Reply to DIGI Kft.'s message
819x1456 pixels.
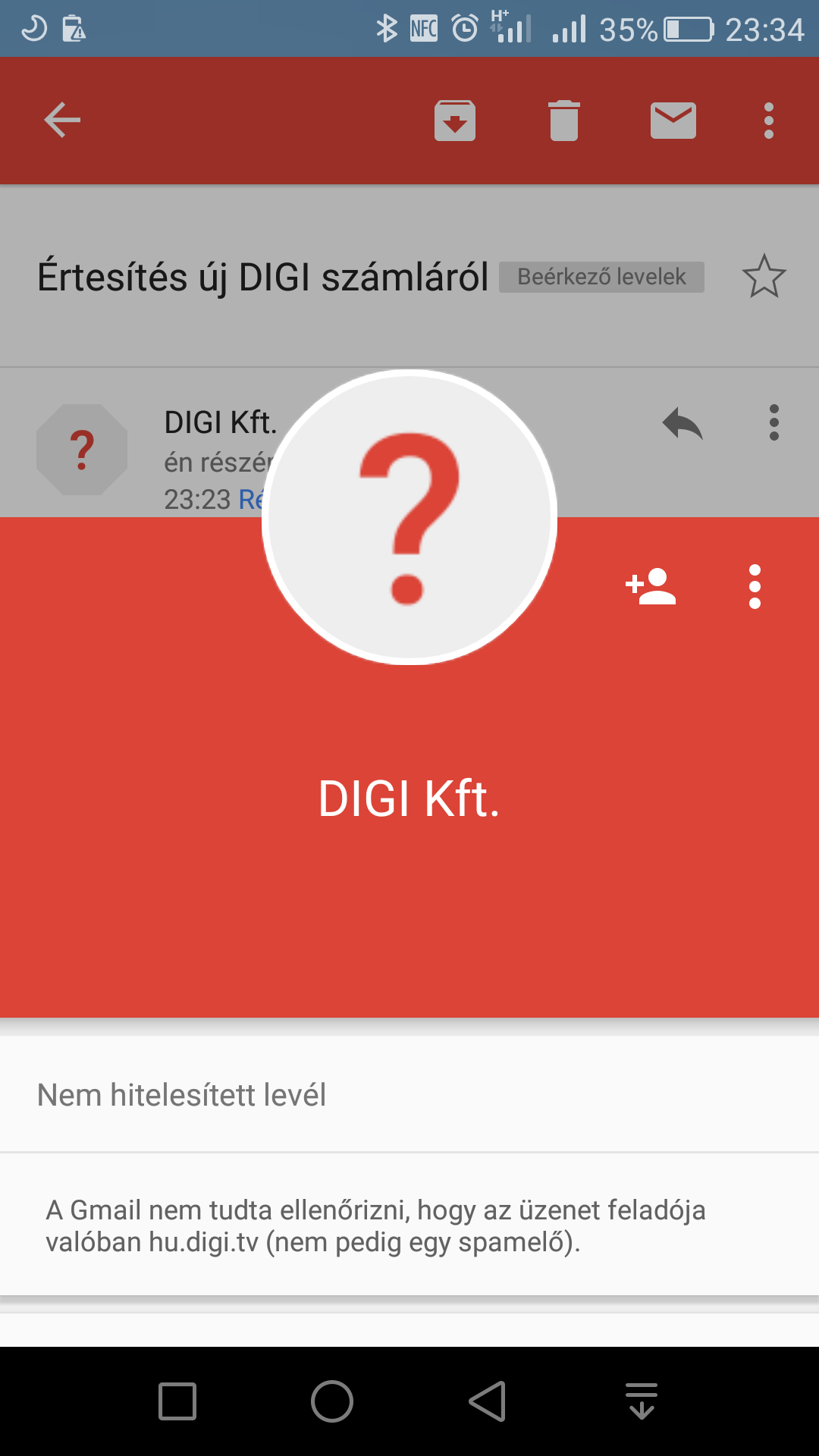682,423
